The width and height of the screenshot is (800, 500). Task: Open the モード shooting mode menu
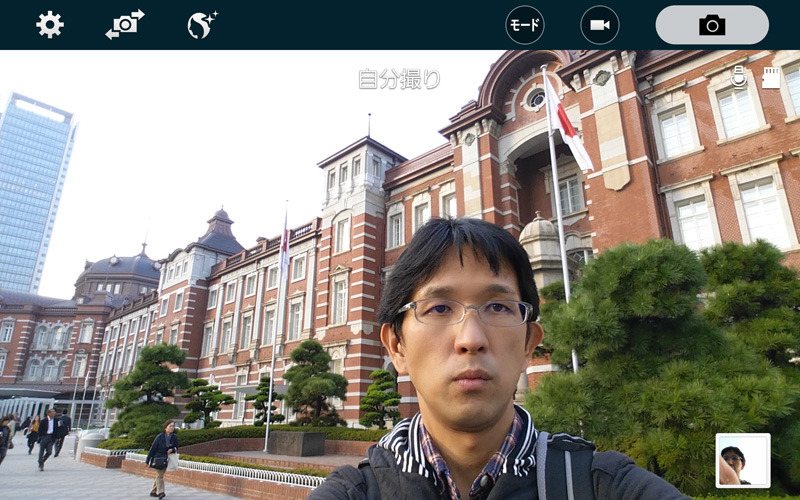[525, 25]
